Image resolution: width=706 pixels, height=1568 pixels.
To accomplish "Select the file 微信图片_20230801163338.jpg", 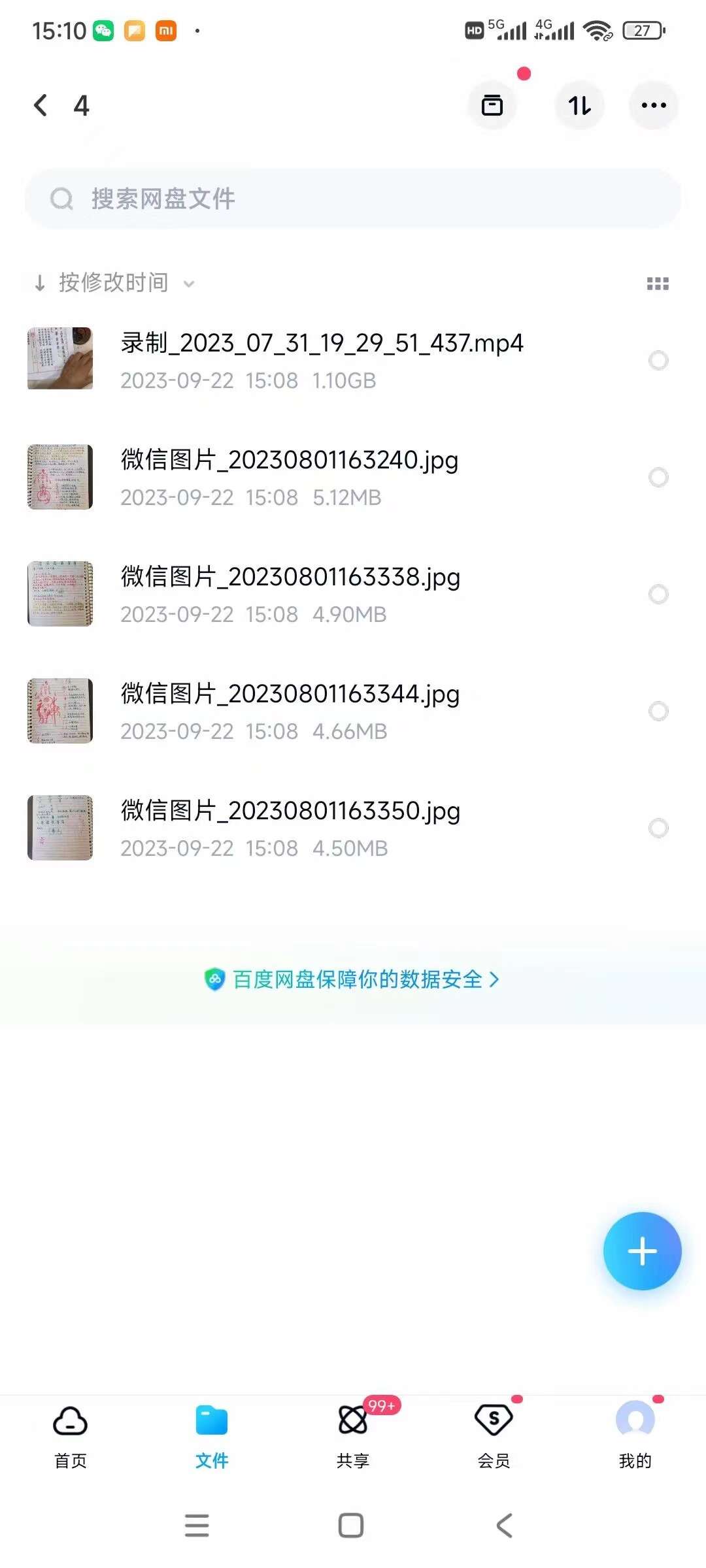I will (x=658, y=595).
